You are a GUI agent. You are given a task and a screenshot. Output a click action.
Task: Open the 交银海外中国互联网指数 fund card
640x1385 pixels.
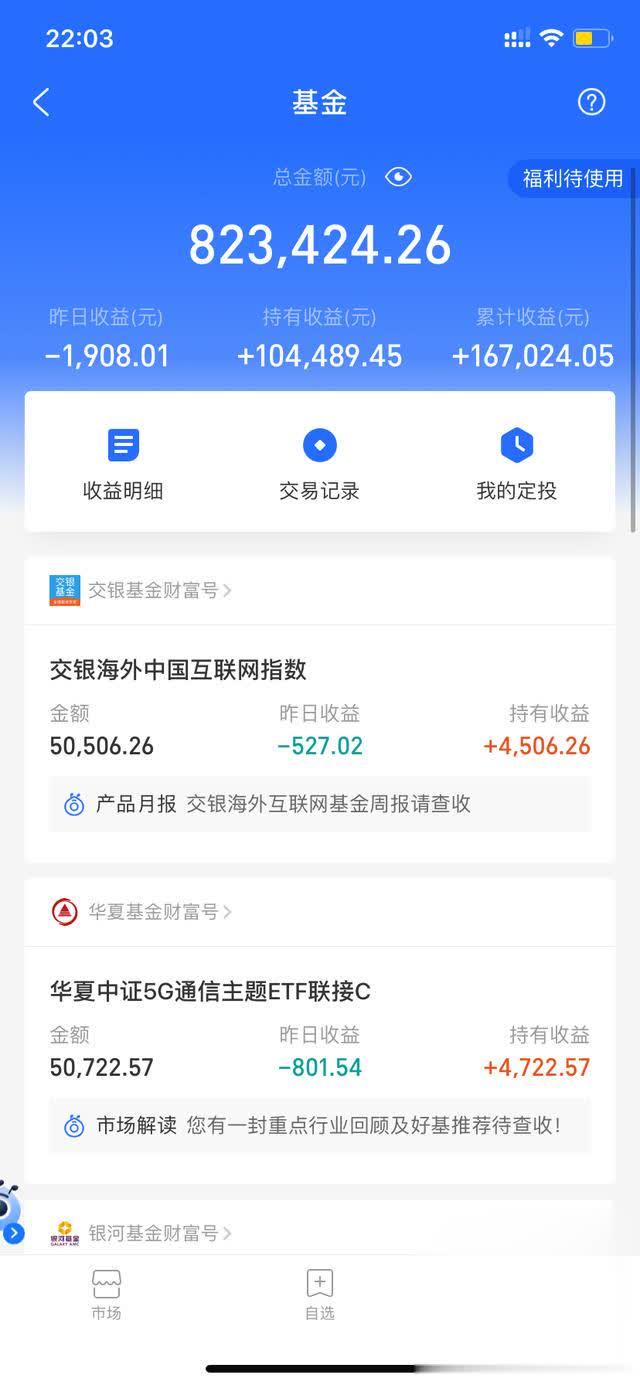[320, 708]
